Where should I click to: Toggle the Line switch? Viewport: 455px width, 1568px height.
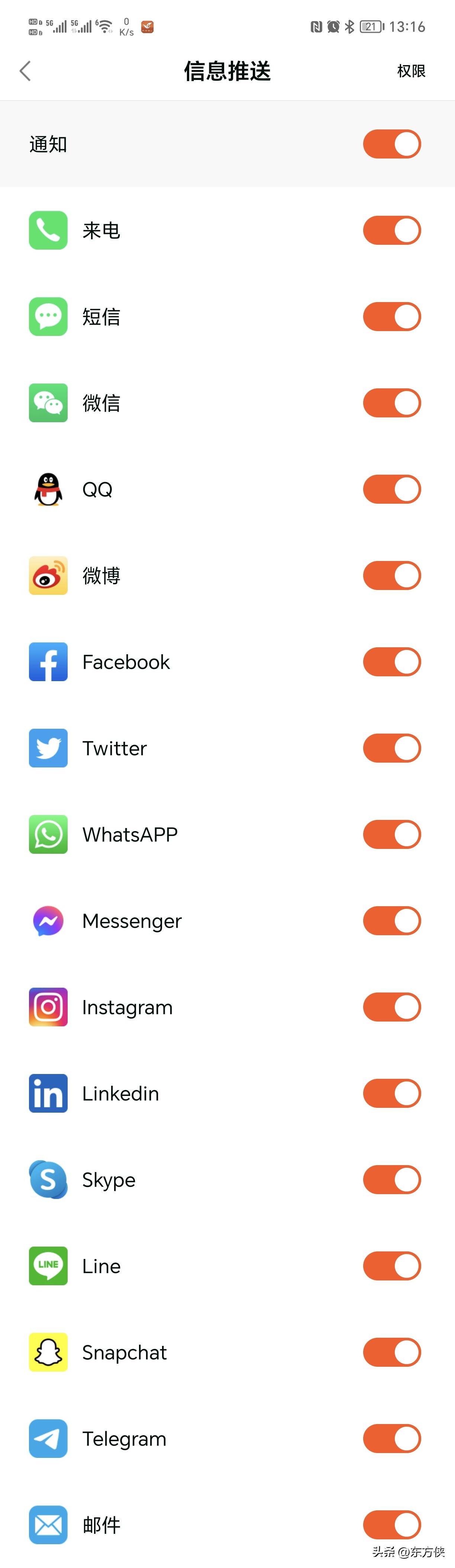pos(392,1267)
